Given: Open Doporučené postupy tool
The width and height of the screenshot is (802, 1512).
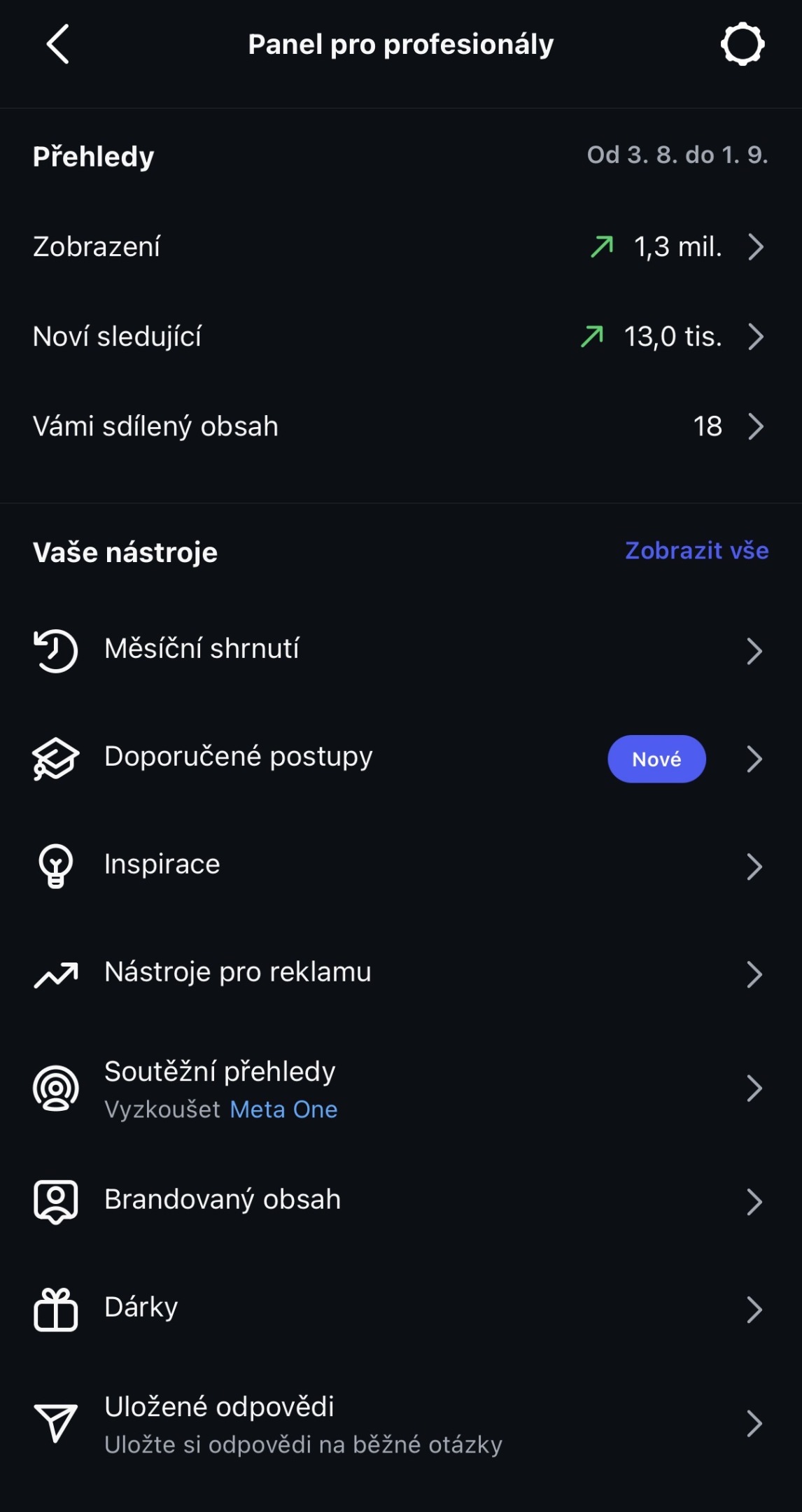Looking at the screenshot, I should pyautogui.click(x=401, y=758).
